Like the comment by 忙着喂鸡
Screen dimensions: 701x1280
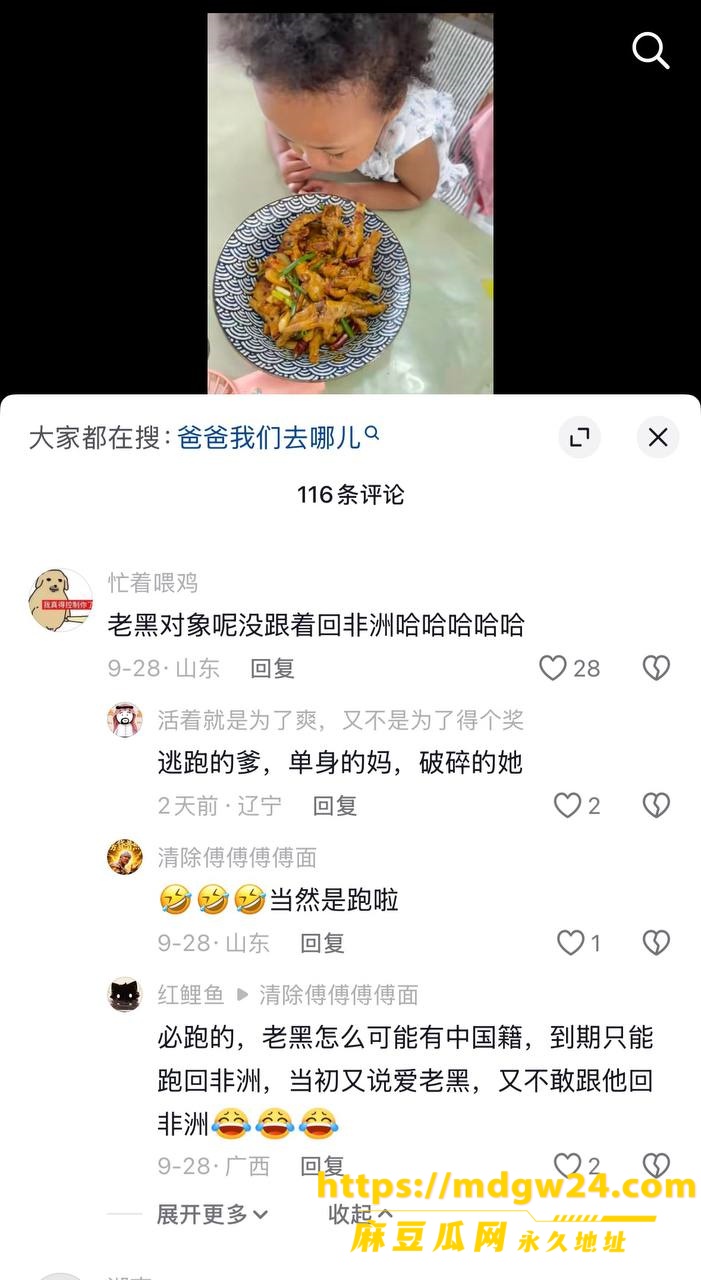(569, 668)
